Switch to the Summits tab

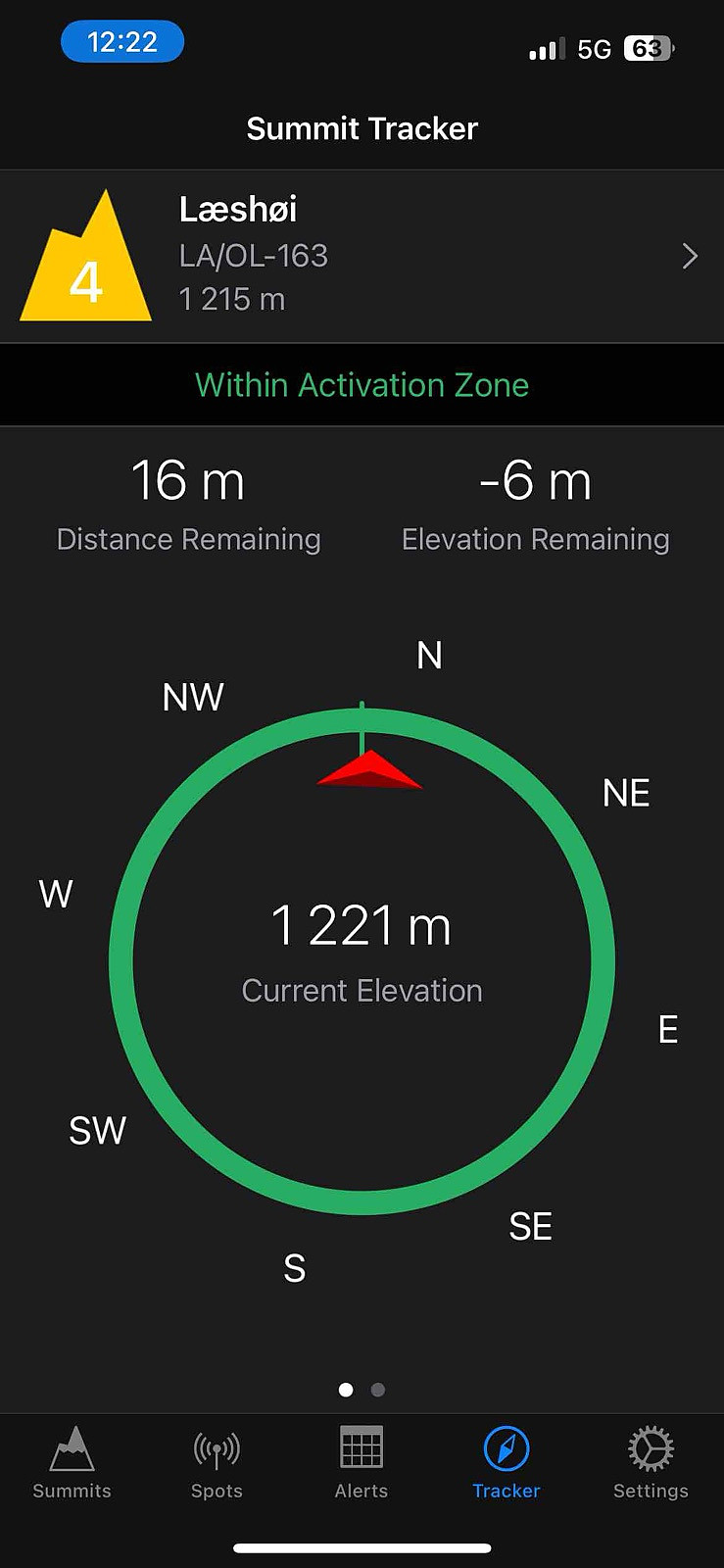[x=72, y=1463]
